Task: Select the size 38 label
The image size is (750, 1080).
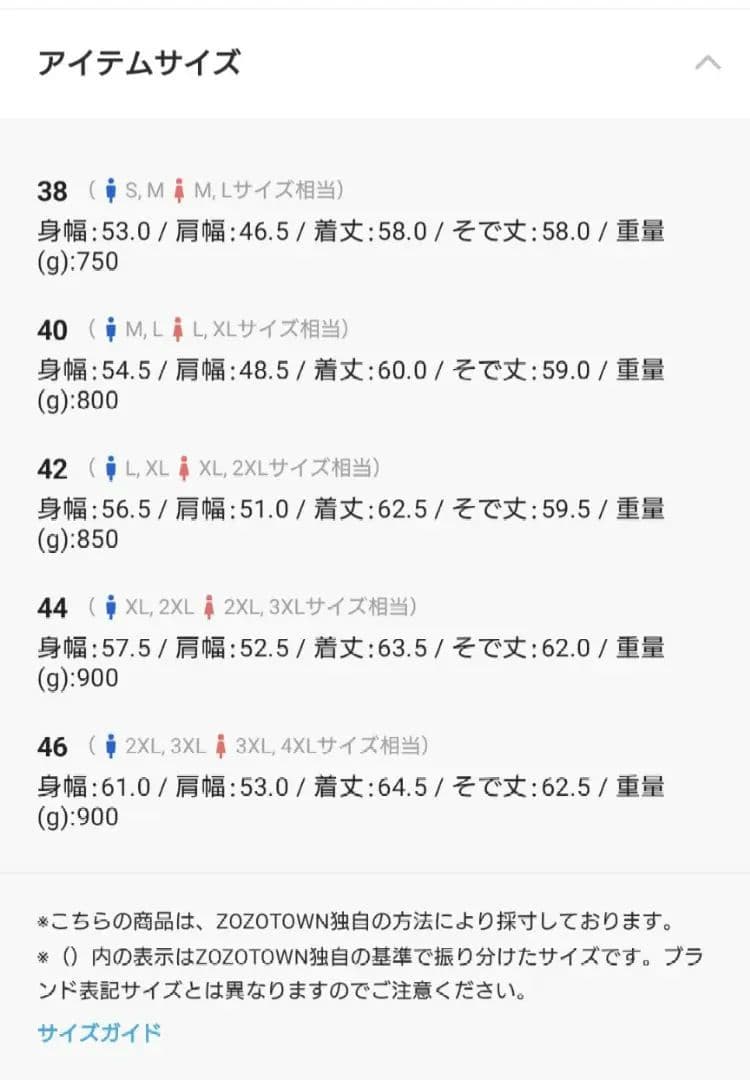Action: [x=51, y=190]
